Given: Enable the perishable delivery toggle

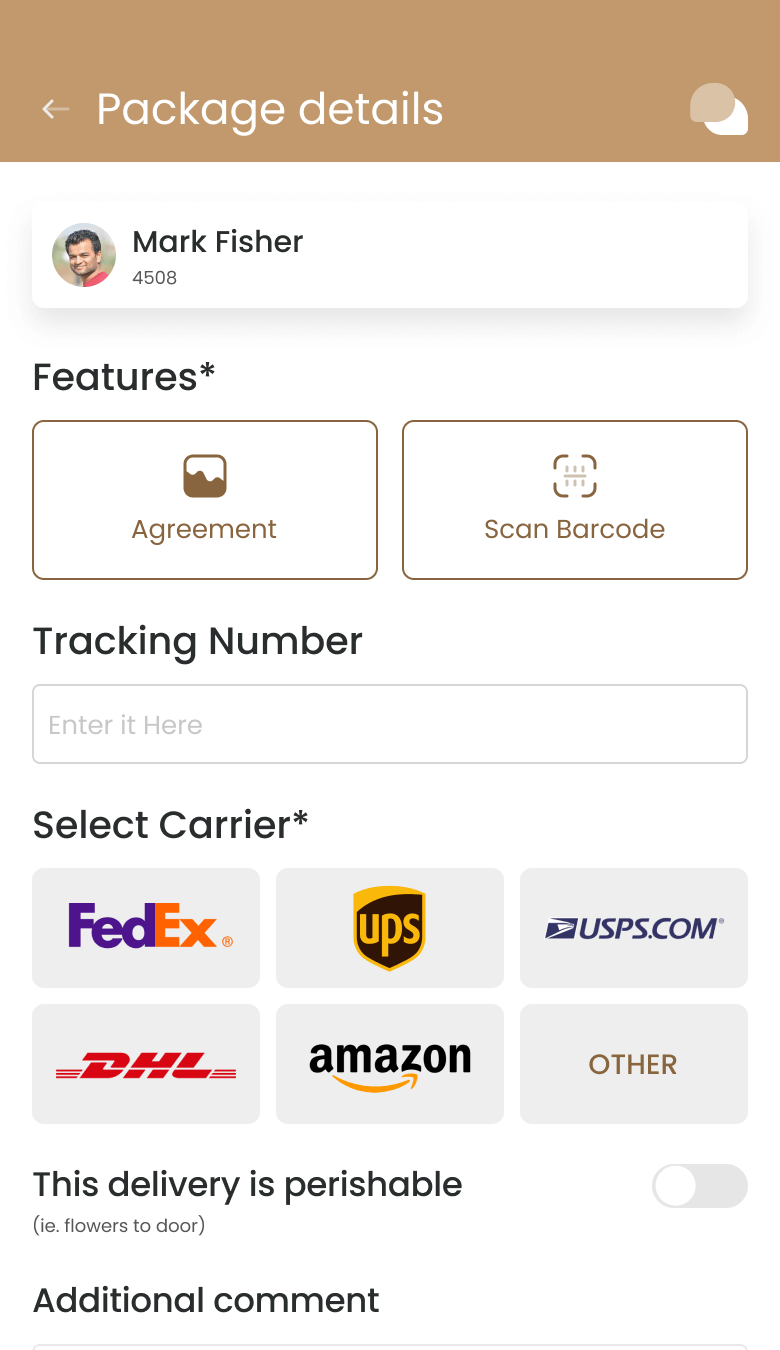Looking at the screenshot, I should coord(699,1185).
